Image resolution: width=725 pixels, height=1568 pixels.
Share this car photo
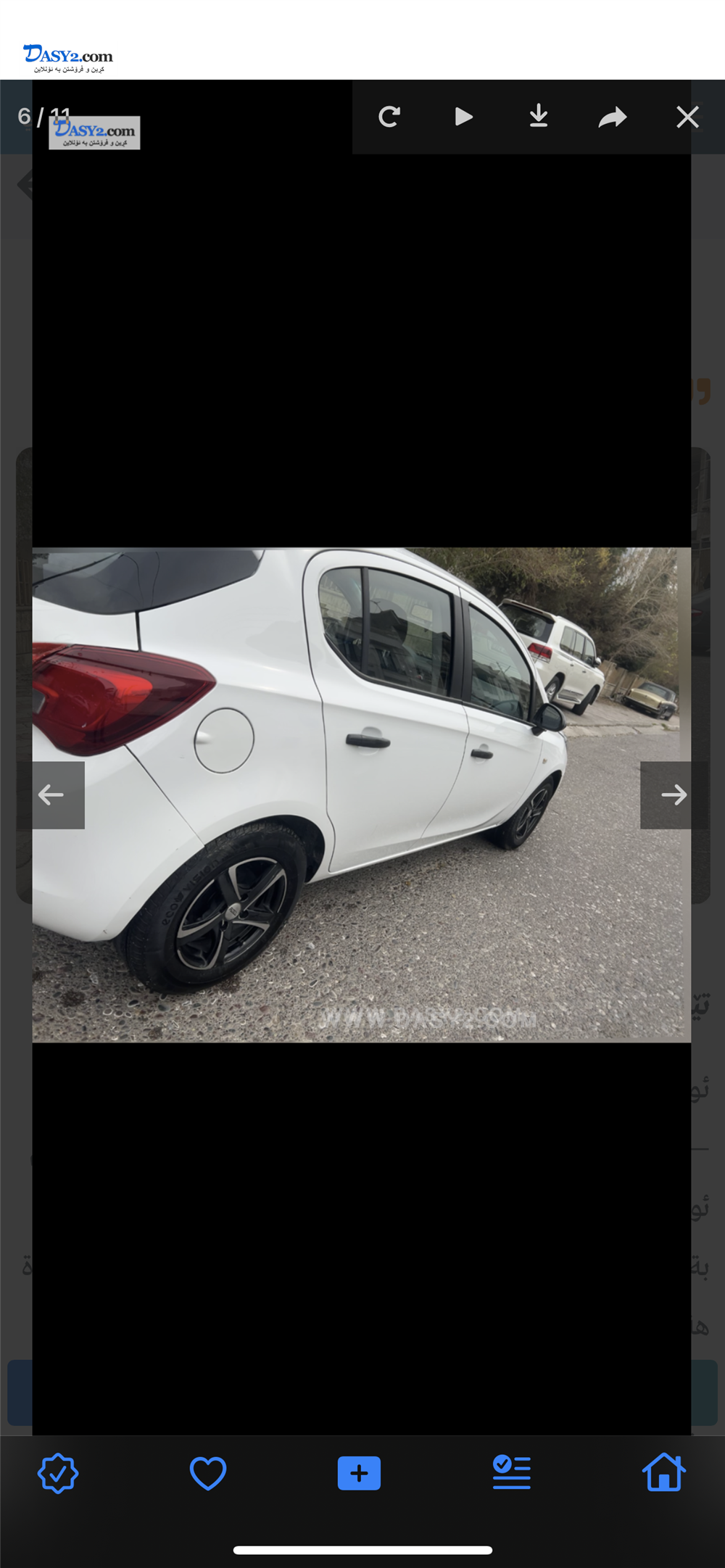click(x=613, y=117)
